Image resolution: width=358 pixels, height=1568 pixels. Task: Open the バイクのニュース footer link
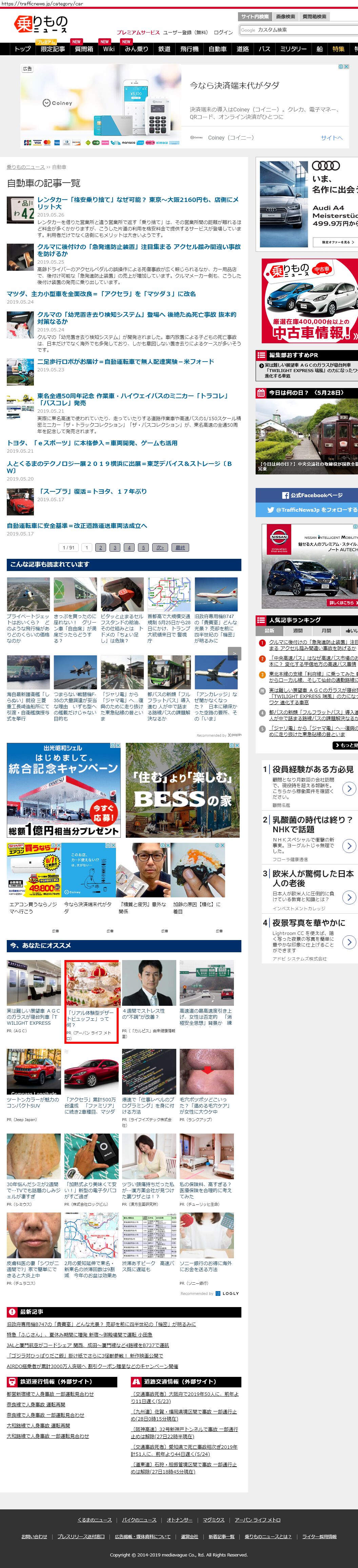click(x=139, y=1519)
